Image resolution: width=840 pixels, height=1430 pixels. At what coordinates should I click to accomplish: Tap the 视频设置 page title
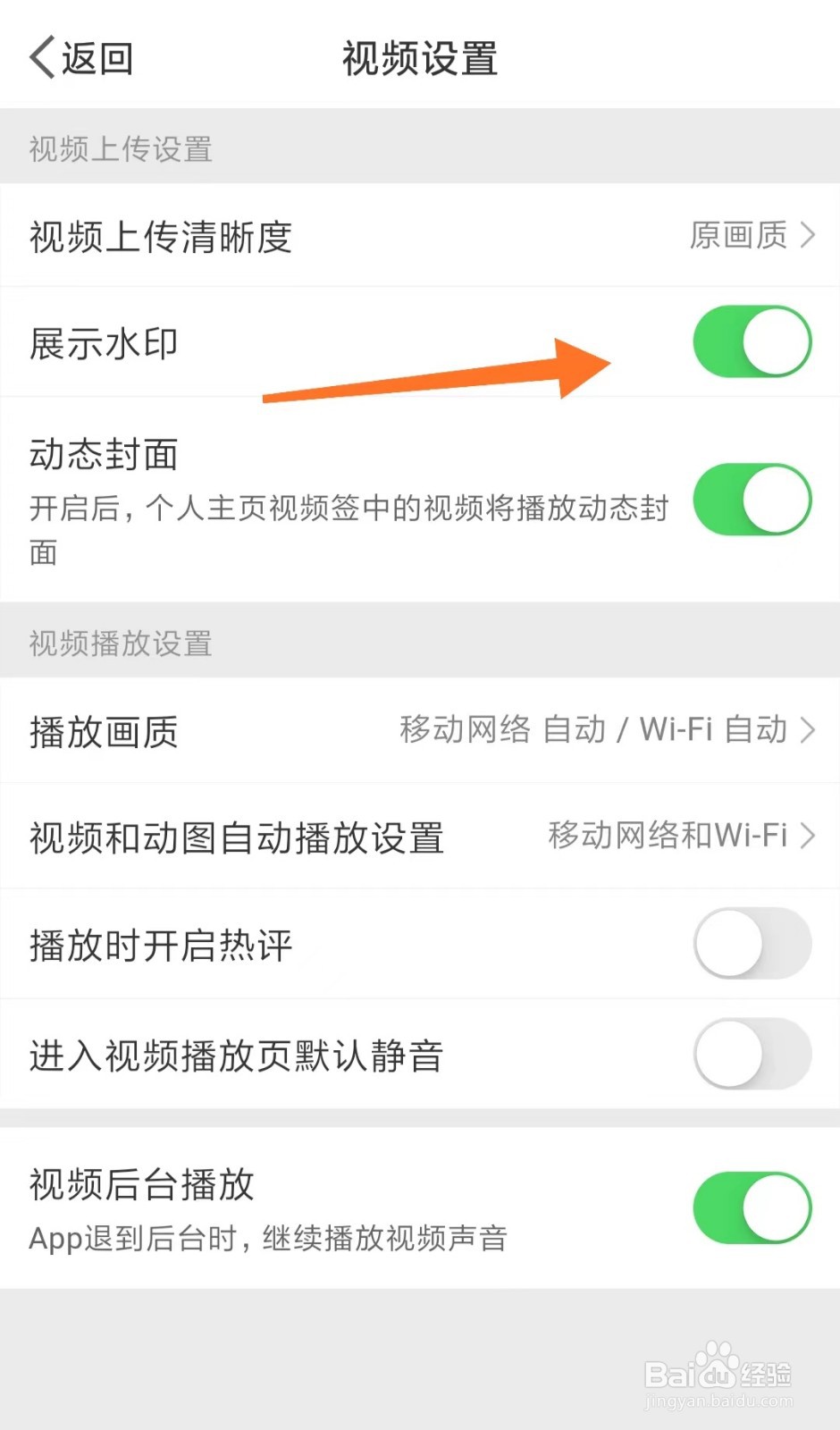coord(418,56)
